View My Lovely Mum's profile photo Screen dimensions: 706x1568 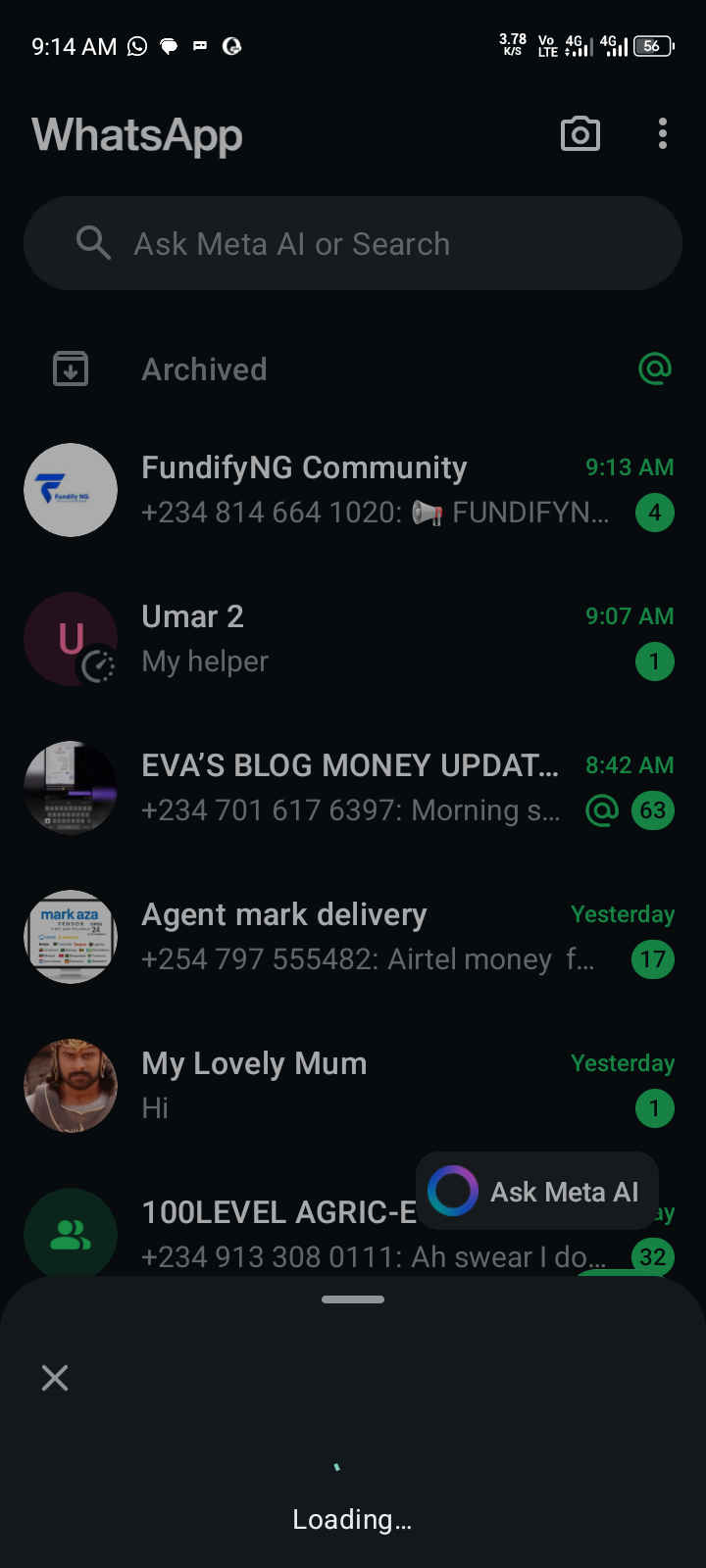tap(71, 1086)
